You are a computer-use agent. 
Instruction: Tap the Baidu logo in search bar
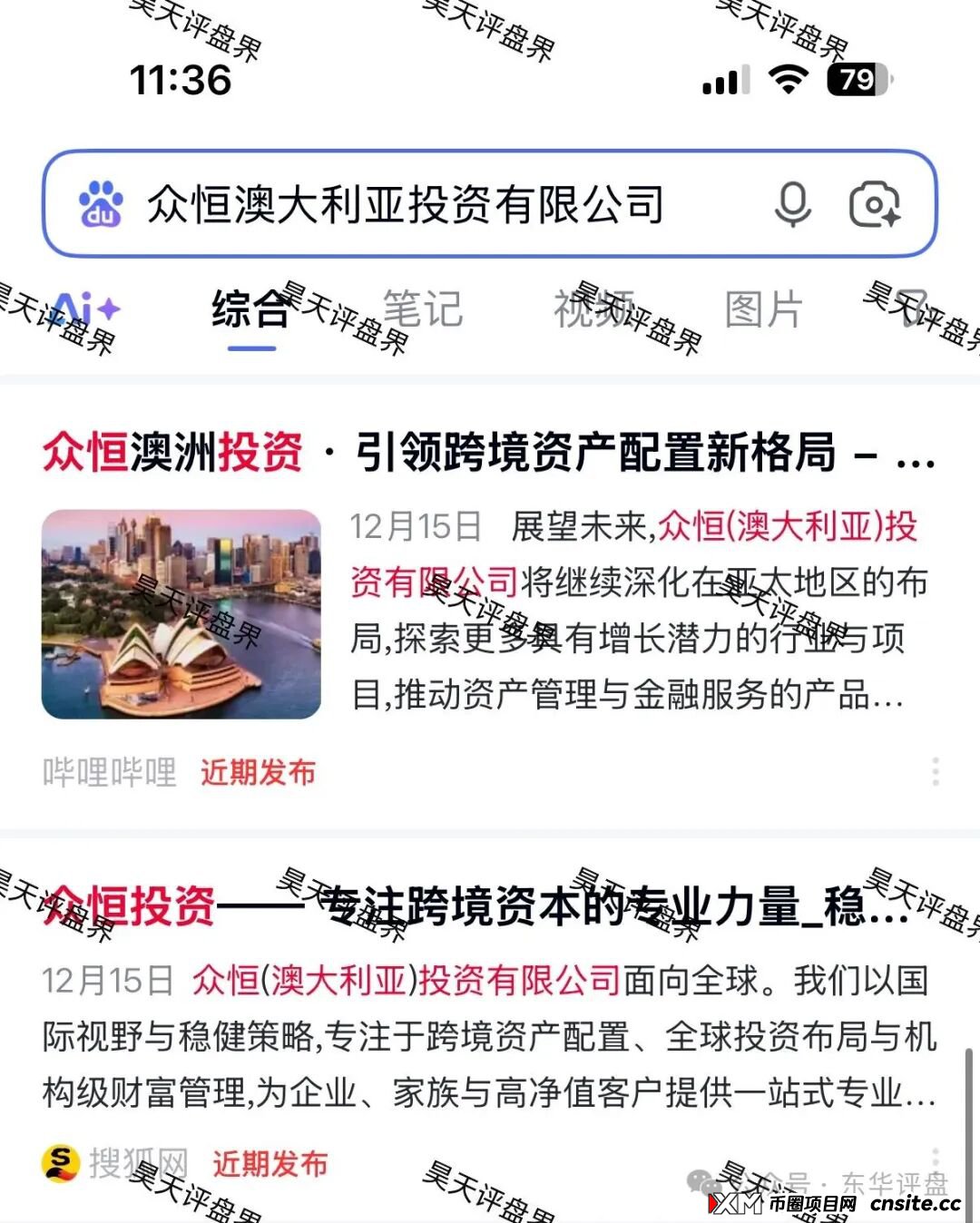(100, 203)
